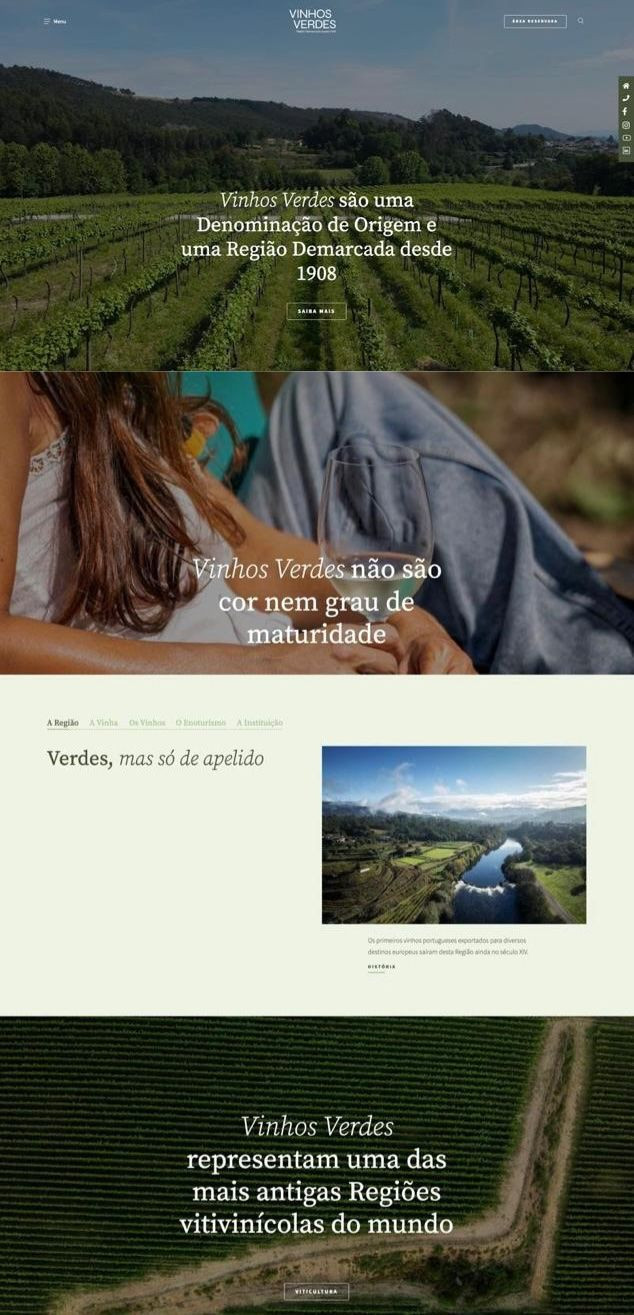Screen dimensions: 634x1315
Task: Open the YouTube channel icon
Action: [x=626, y=138]
